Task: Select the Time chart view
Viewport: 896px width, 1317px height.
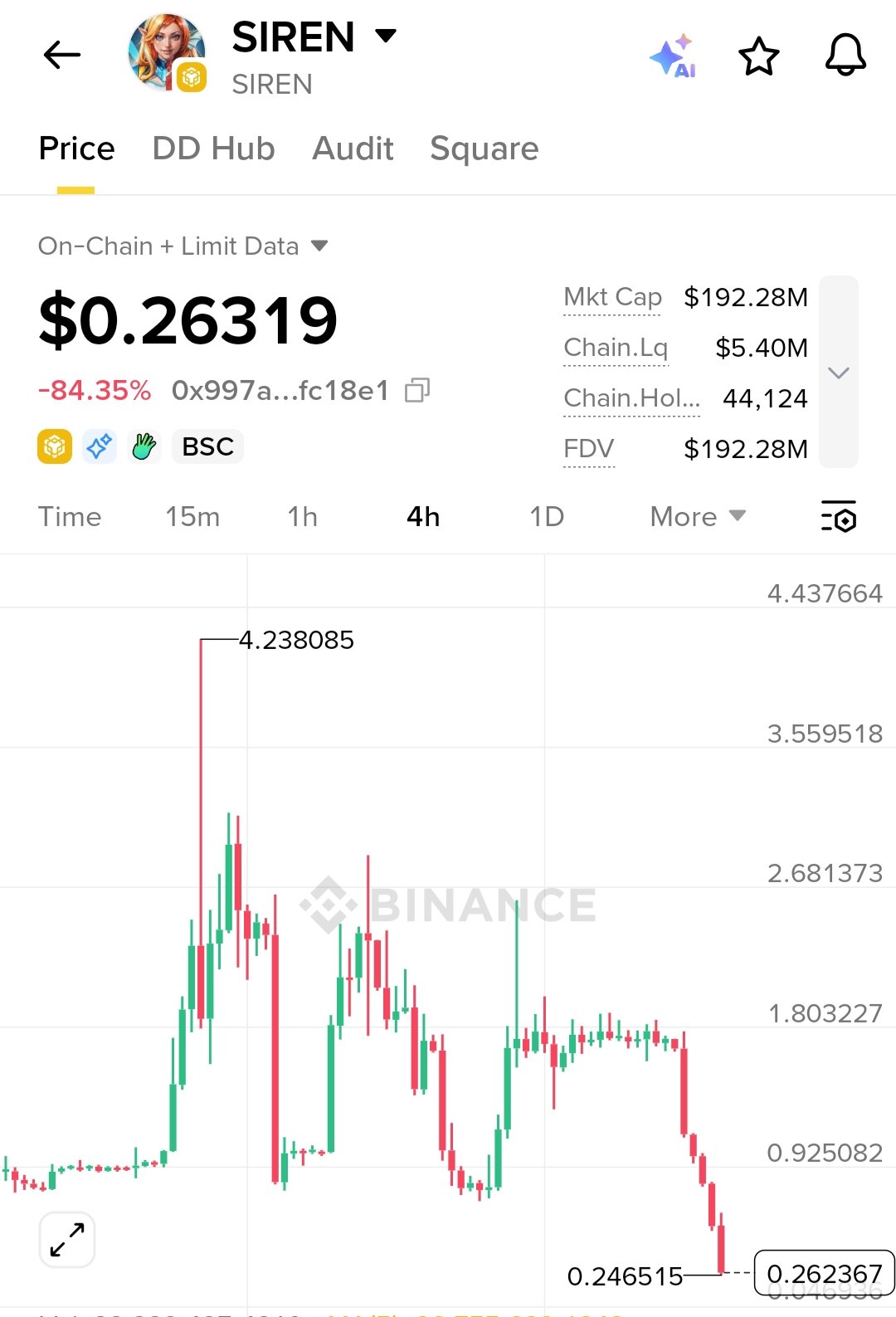Action: coord(70,517)
